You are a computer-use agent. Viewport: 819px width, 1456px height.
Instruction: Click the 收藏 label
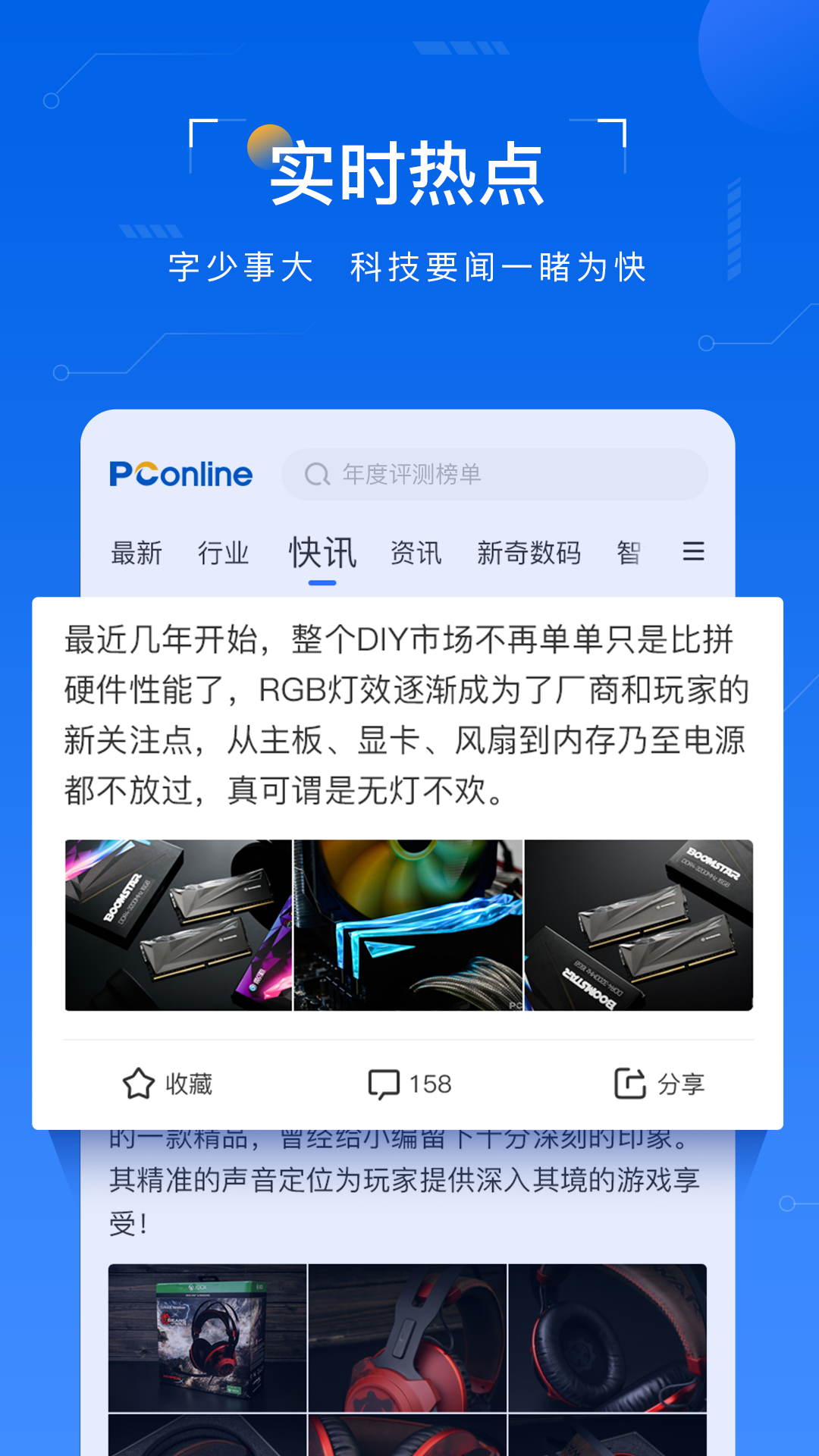coord(188,1084)
